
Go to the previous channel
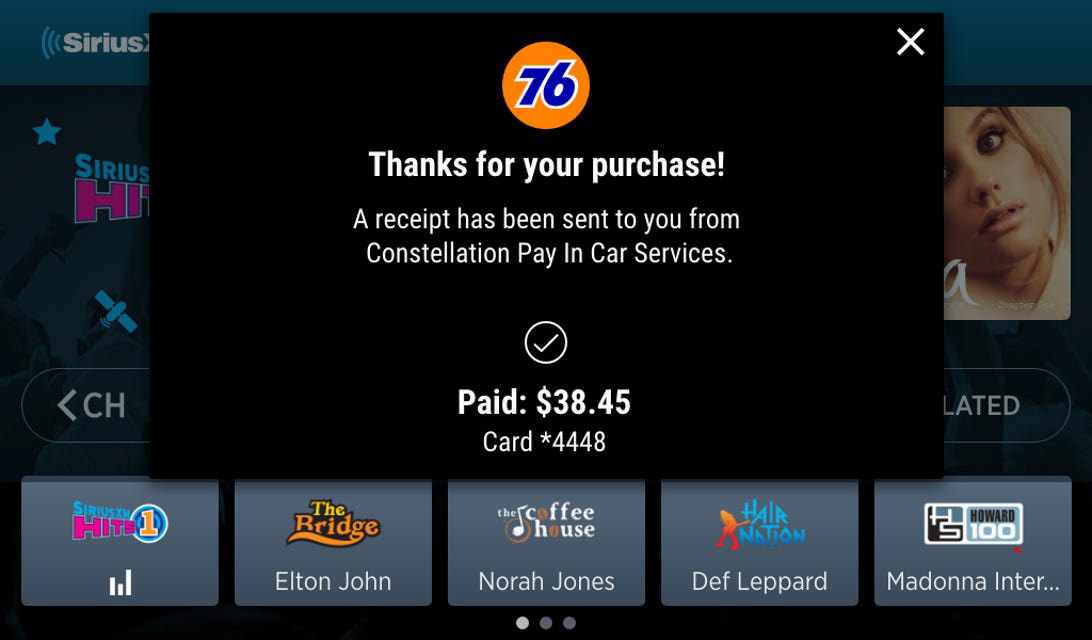pyautogui.click(x=90, y=405)
